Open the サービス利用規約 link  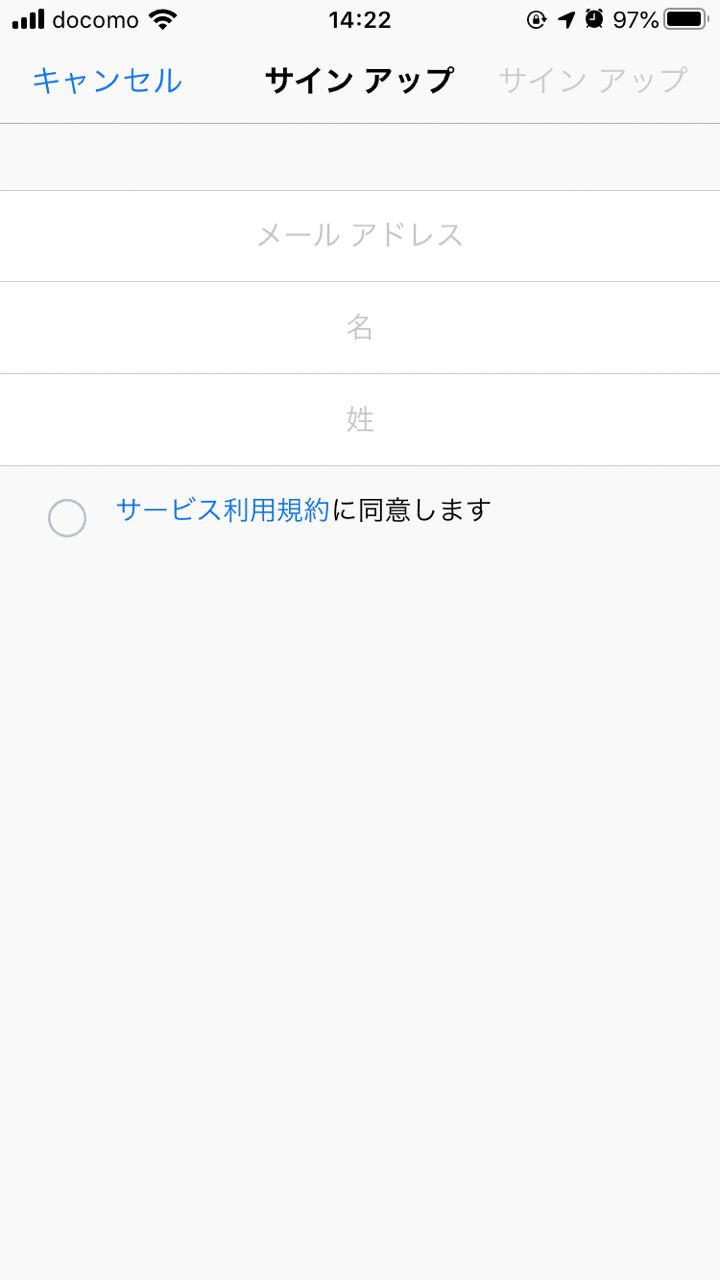[222, 510]
